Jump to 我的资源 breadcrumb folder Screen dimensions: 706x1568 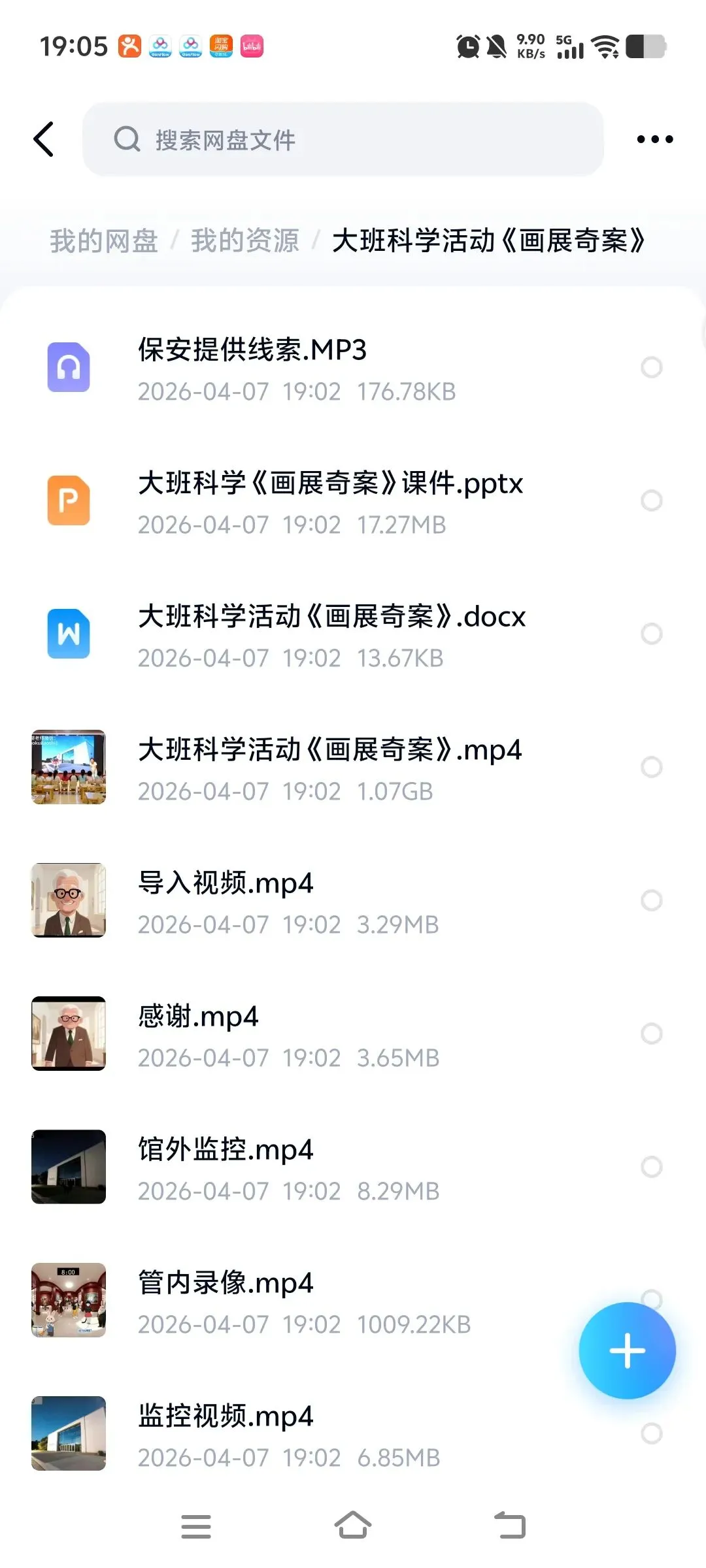(x=245, y=241)
